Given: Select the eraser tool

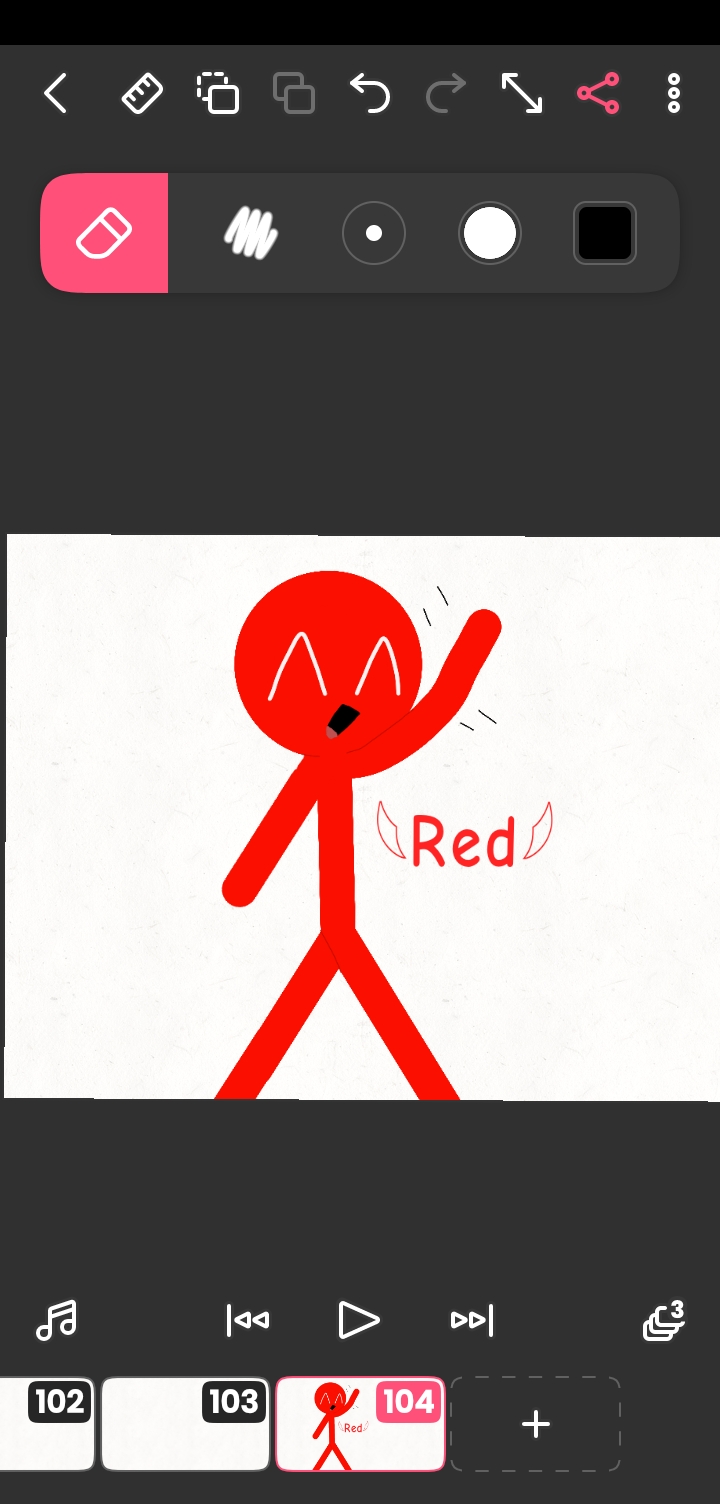Looking at the screenshot, I should [104, 233].
